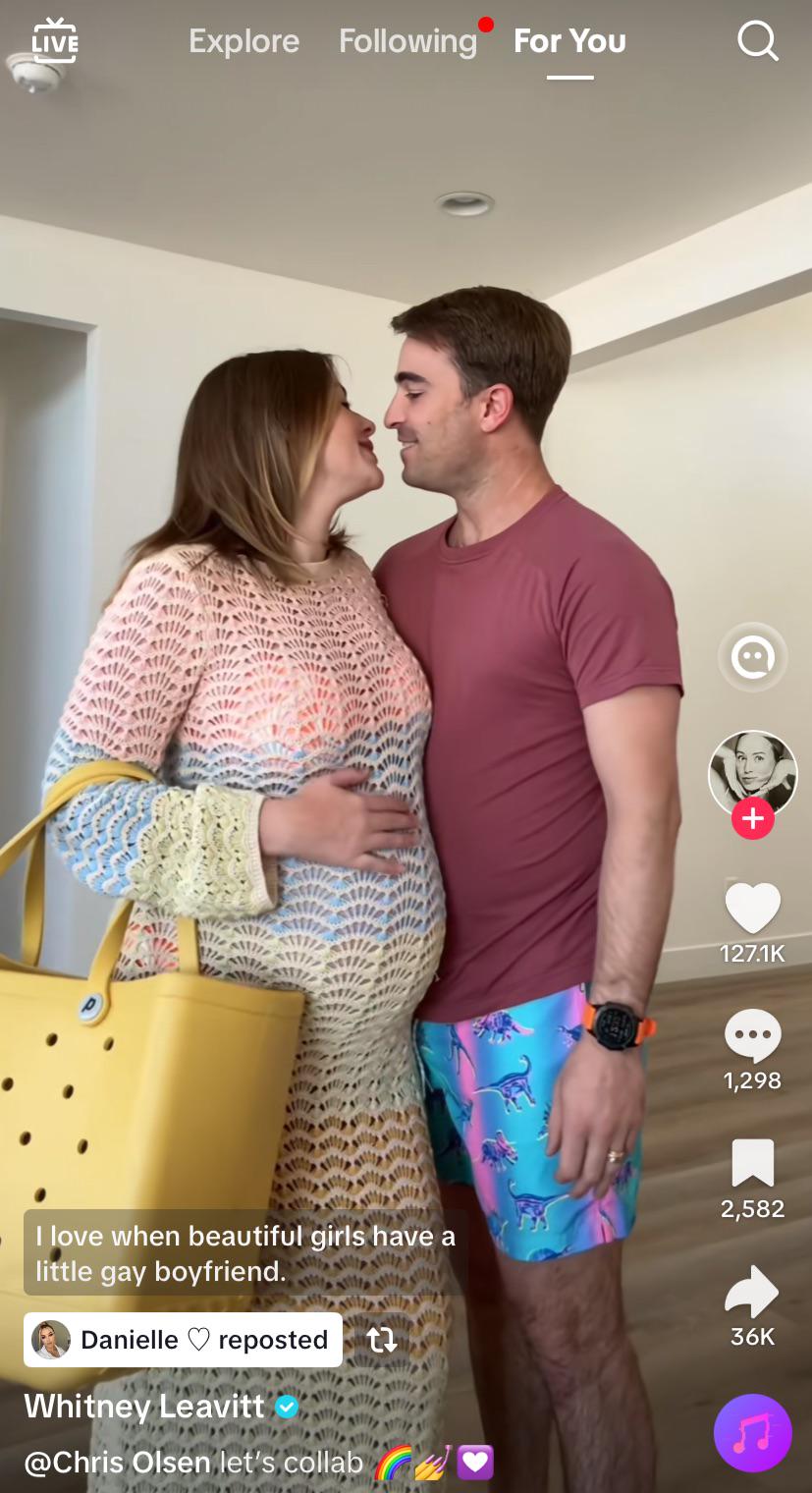Open the creator's profile picture
The width and height of the screenshot is (812, 1493).
(752, 774)
